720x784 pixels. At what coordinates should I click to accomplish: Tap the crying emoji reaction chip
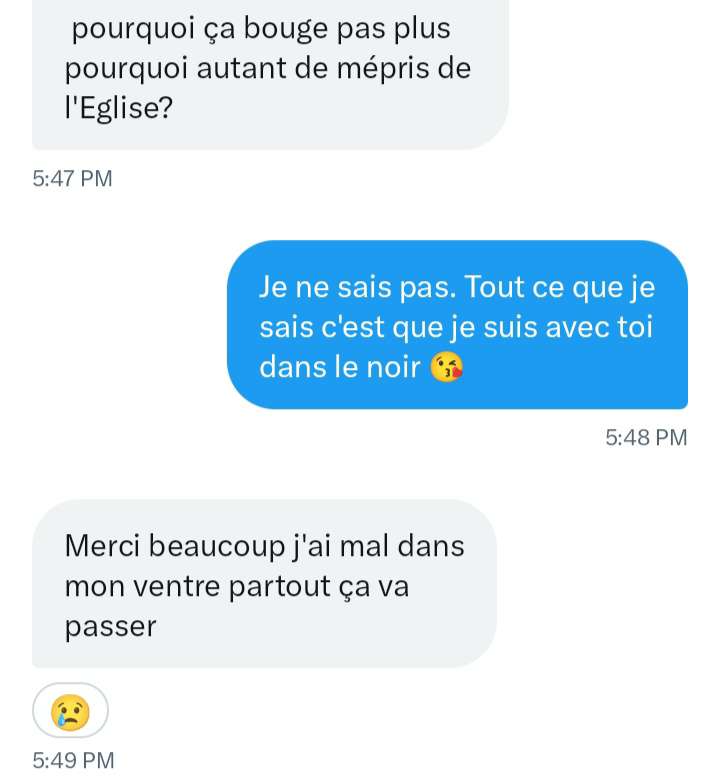(70, 711)
